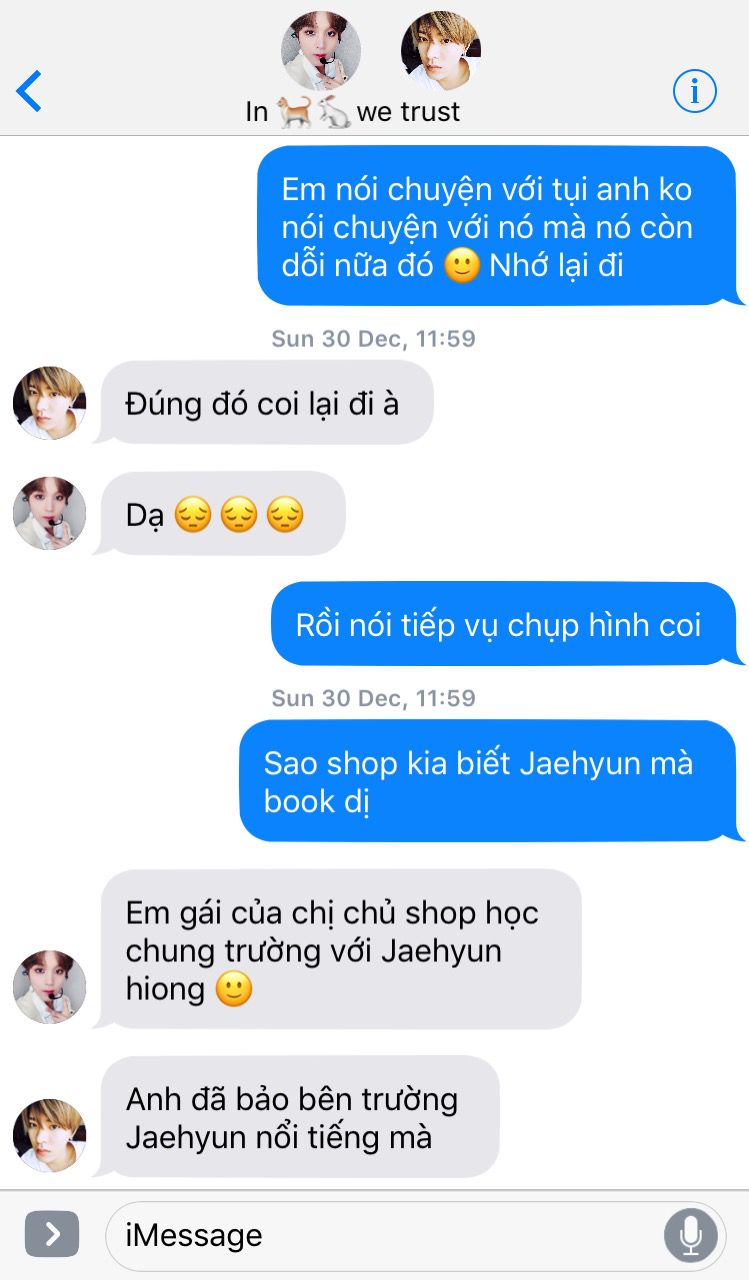Start voice dictation with the microphone

click(x=690, y=1236)
